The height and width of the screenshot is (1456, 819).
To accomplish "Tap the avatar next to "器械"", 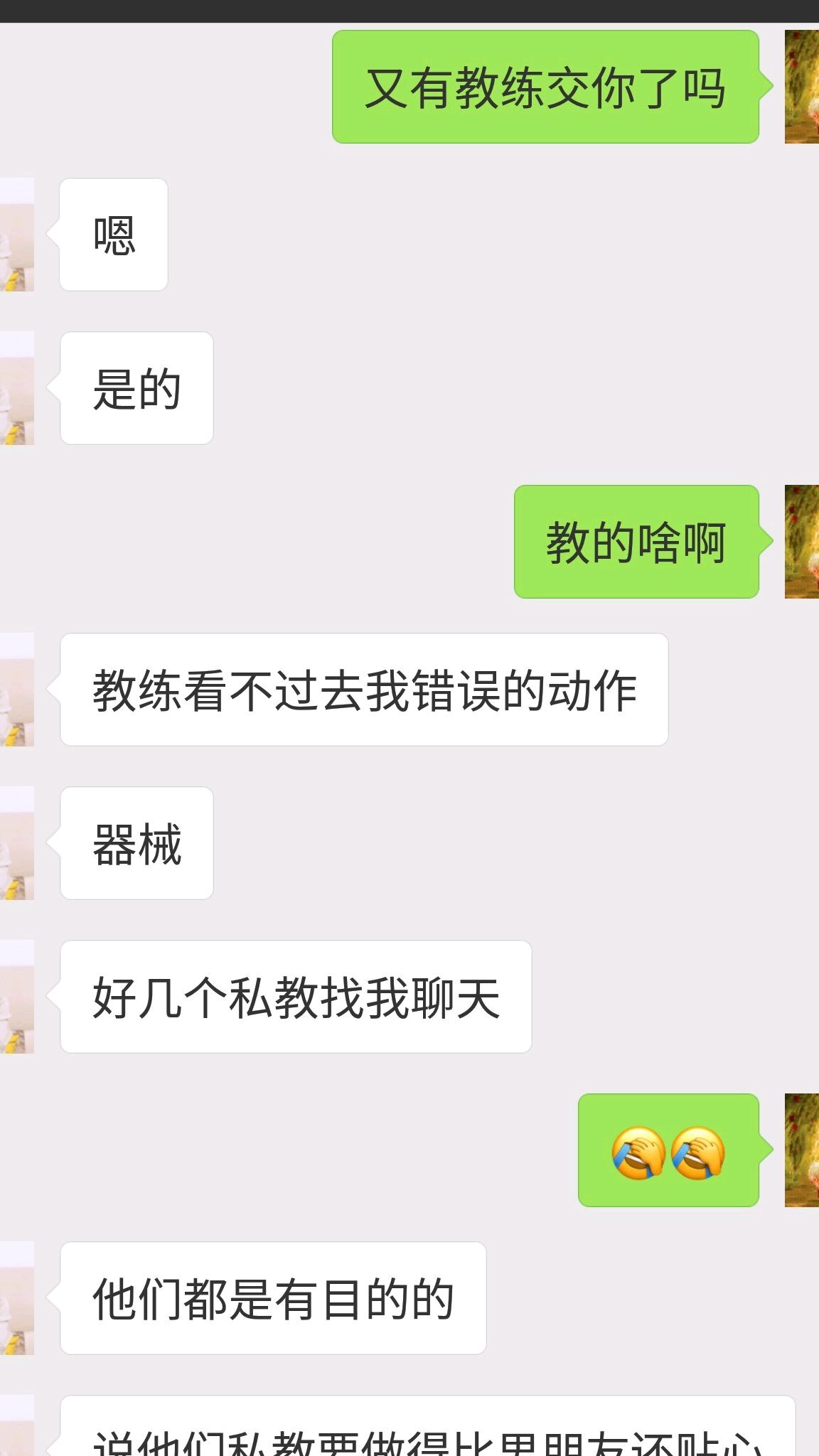I will pos(17,843).
